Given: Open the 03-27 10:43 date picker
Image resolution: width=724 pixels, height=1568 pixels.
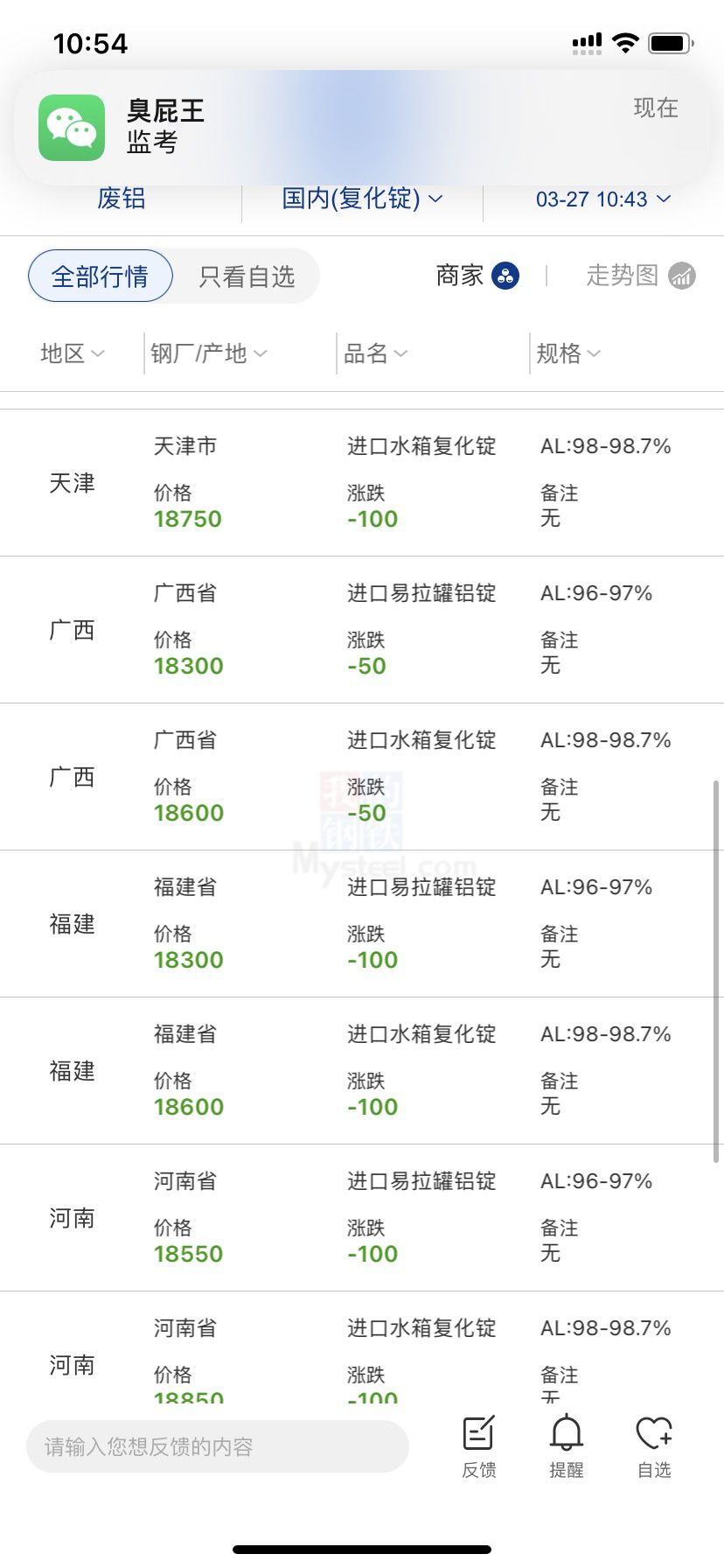Looking at the screenshot, I should (x=603, y=199).
